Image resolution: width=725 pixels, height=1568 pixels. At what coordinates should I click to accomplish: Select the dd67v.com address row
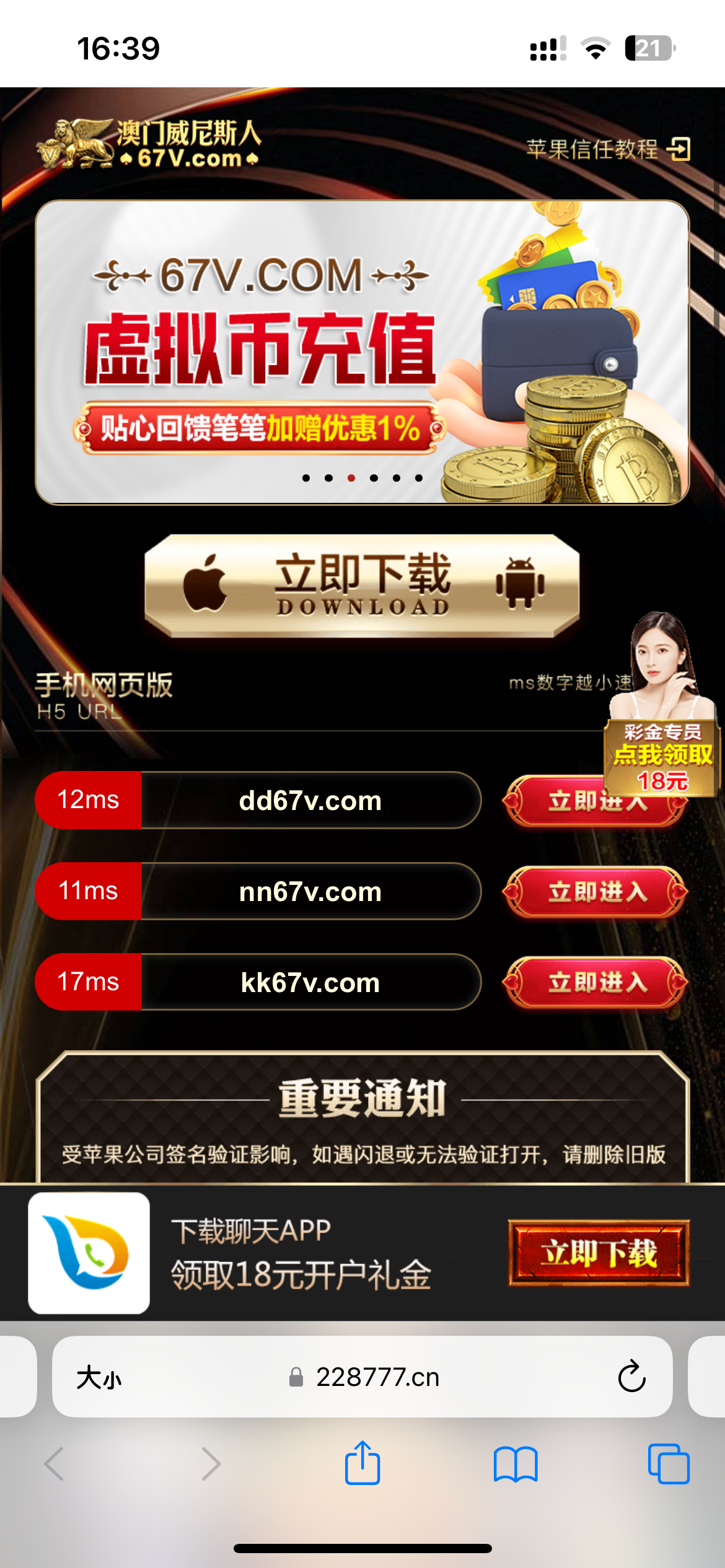click(310, 800)
